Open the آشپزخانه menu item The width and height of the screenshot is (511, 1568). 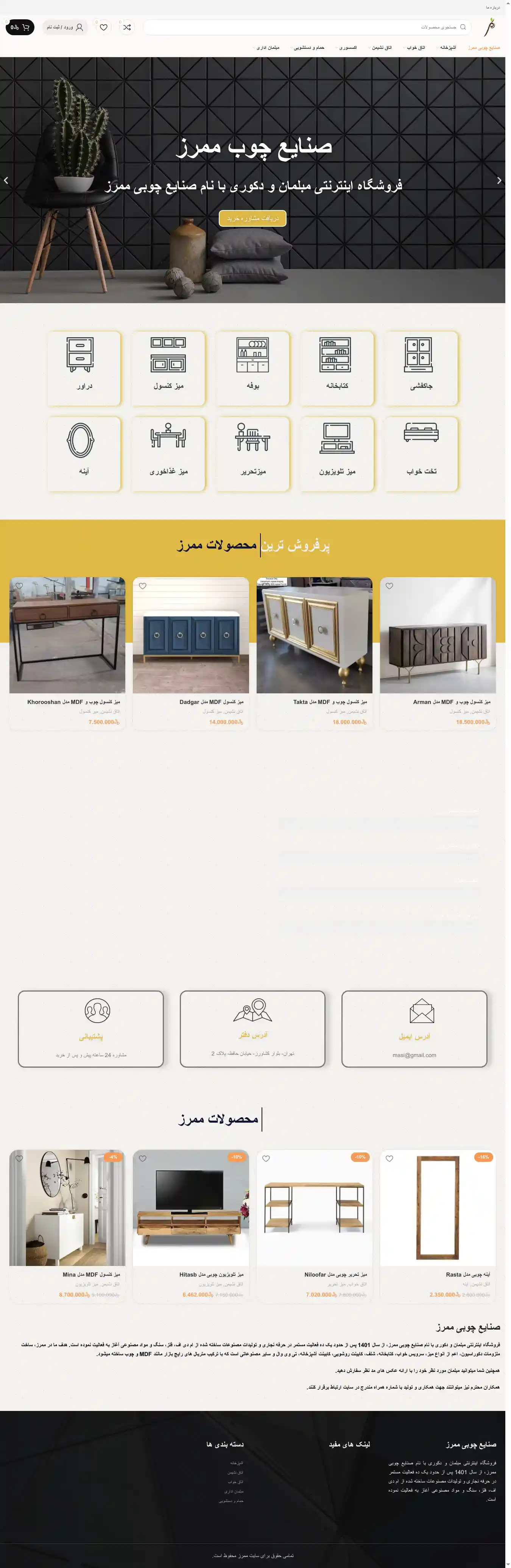448,47
